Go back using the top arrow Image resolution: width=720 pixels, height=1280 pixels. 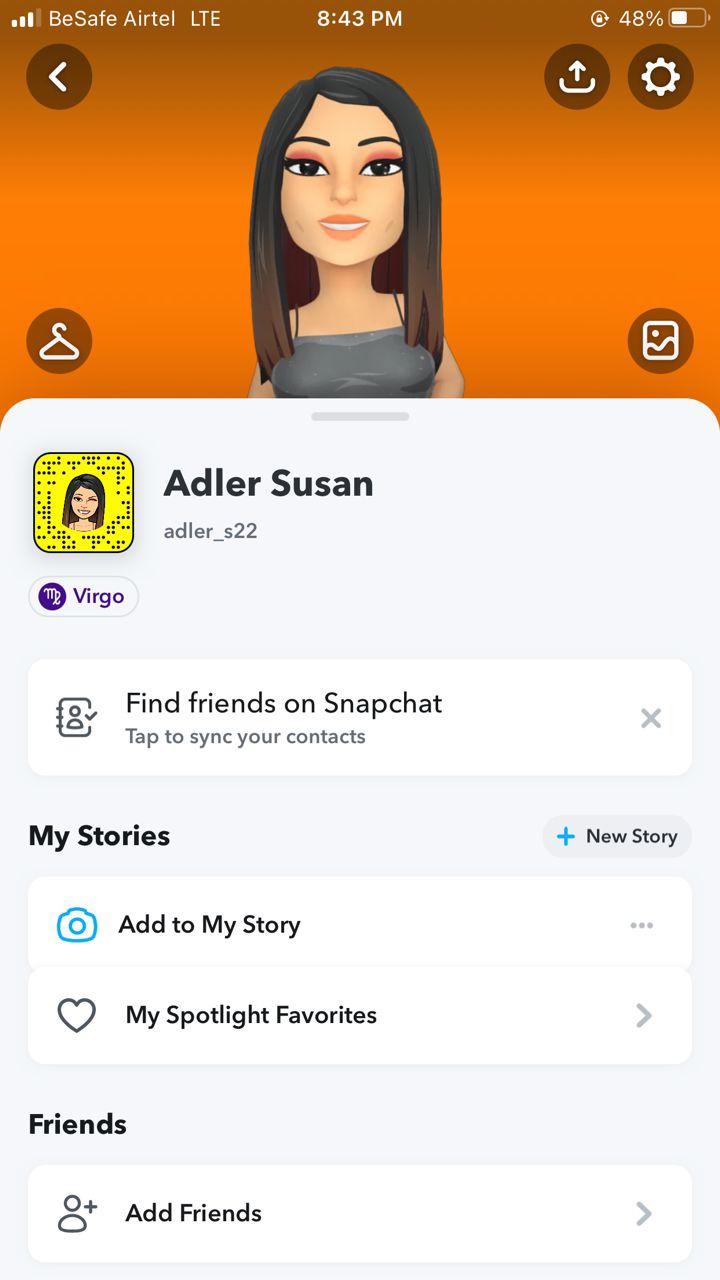click(59, 77)
